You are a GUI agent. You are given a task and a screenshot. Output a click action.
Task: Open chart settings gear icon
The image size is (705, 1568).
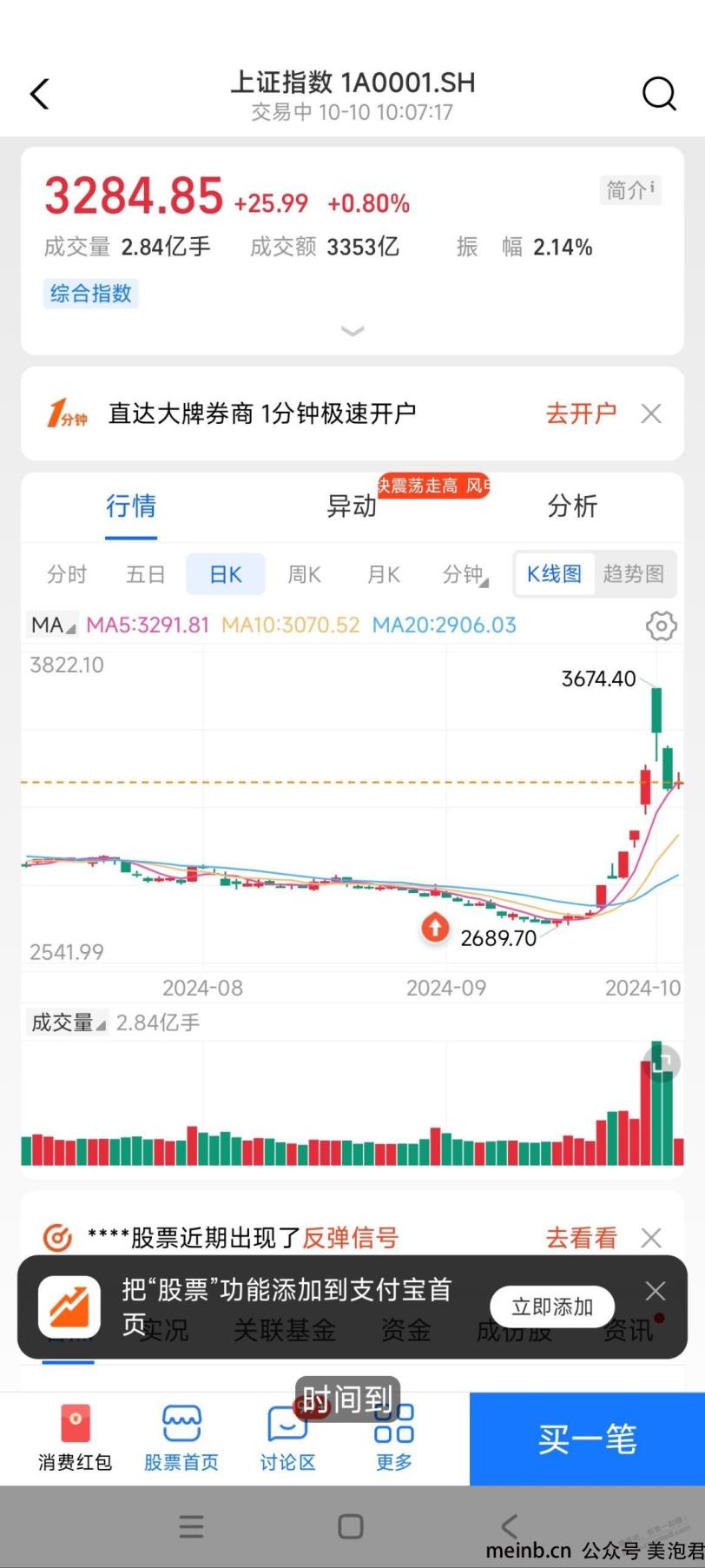(662, 625)
